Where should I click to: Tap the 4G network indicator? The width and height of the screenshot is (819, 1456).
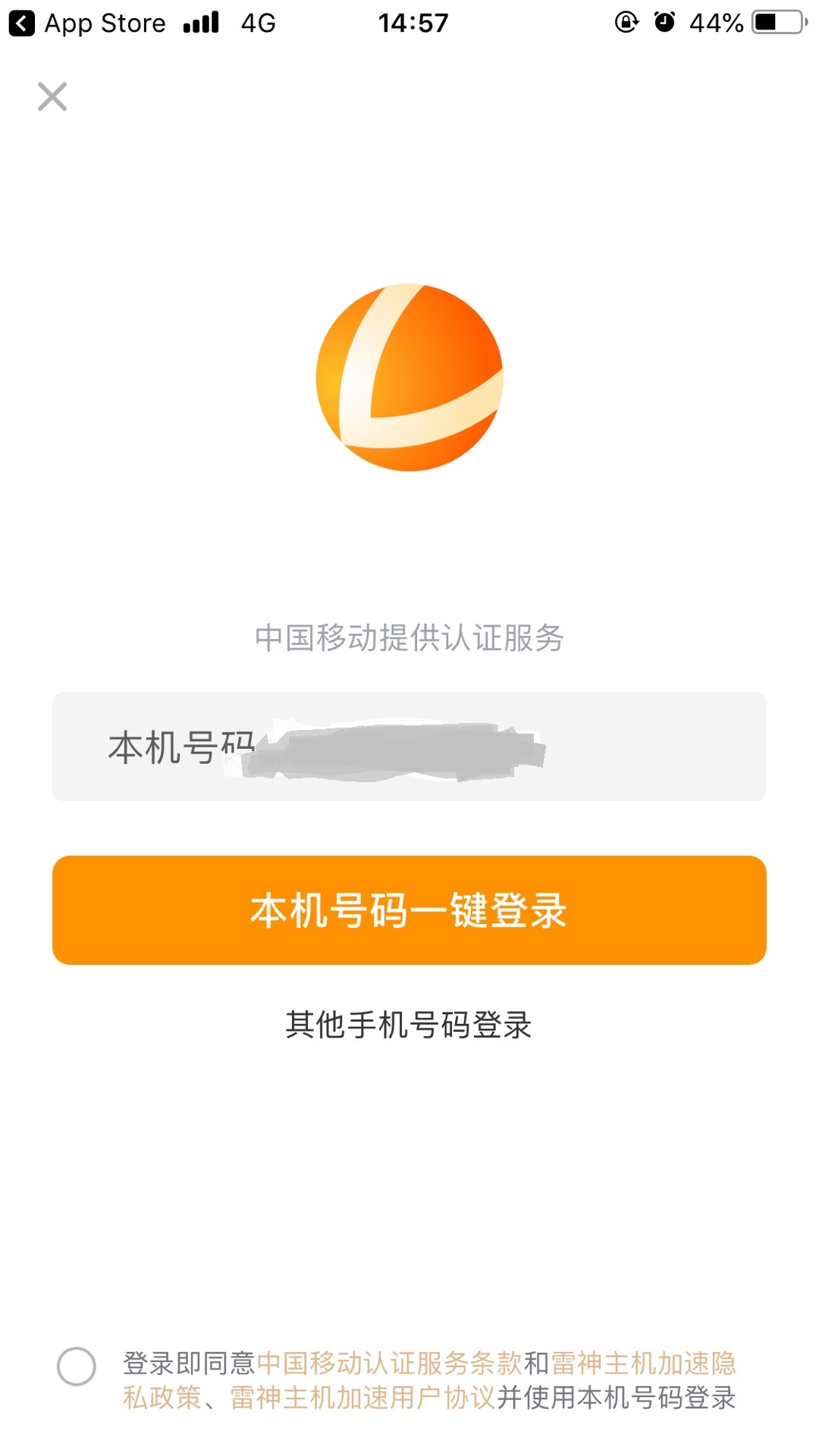coord(258,22)
